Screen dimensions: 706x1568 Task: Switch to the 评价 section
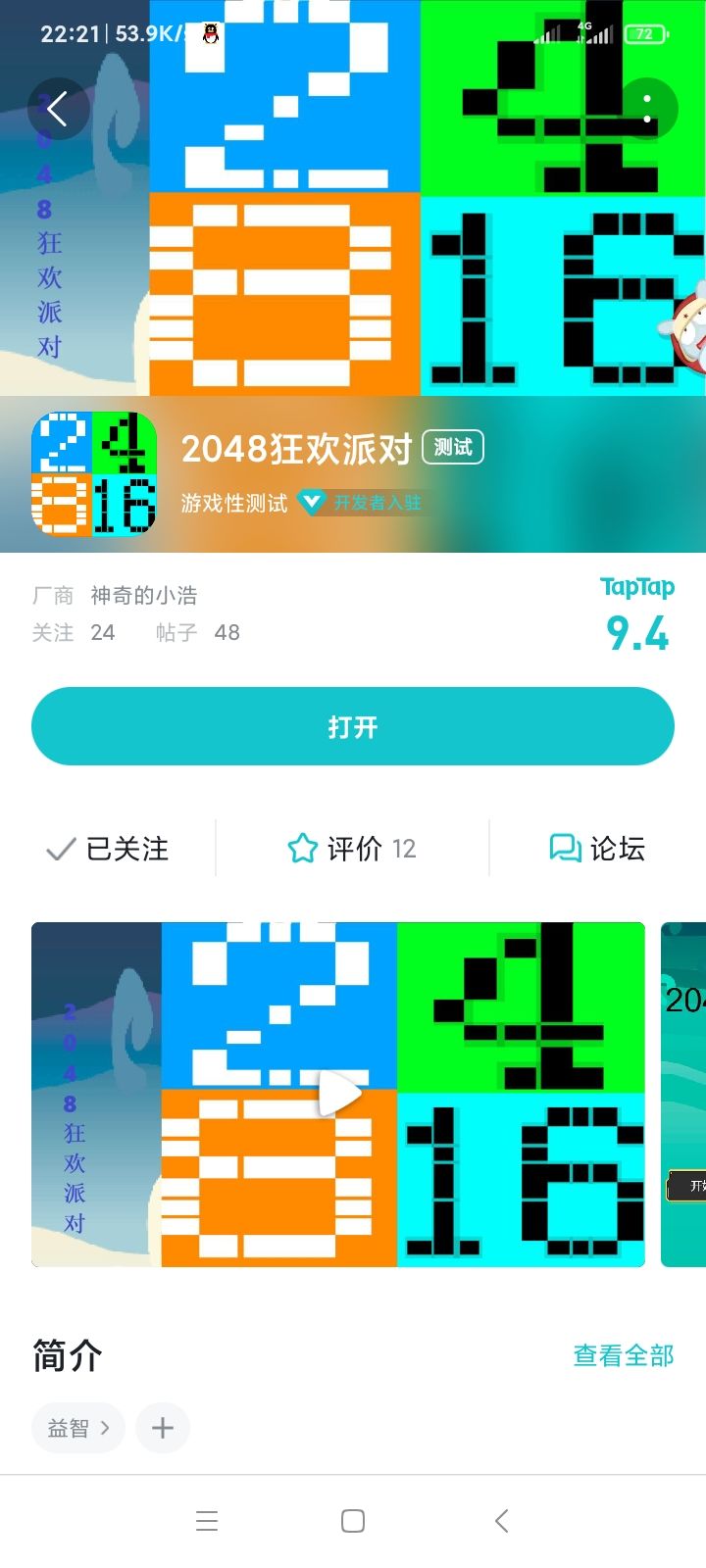pos(353,848)
